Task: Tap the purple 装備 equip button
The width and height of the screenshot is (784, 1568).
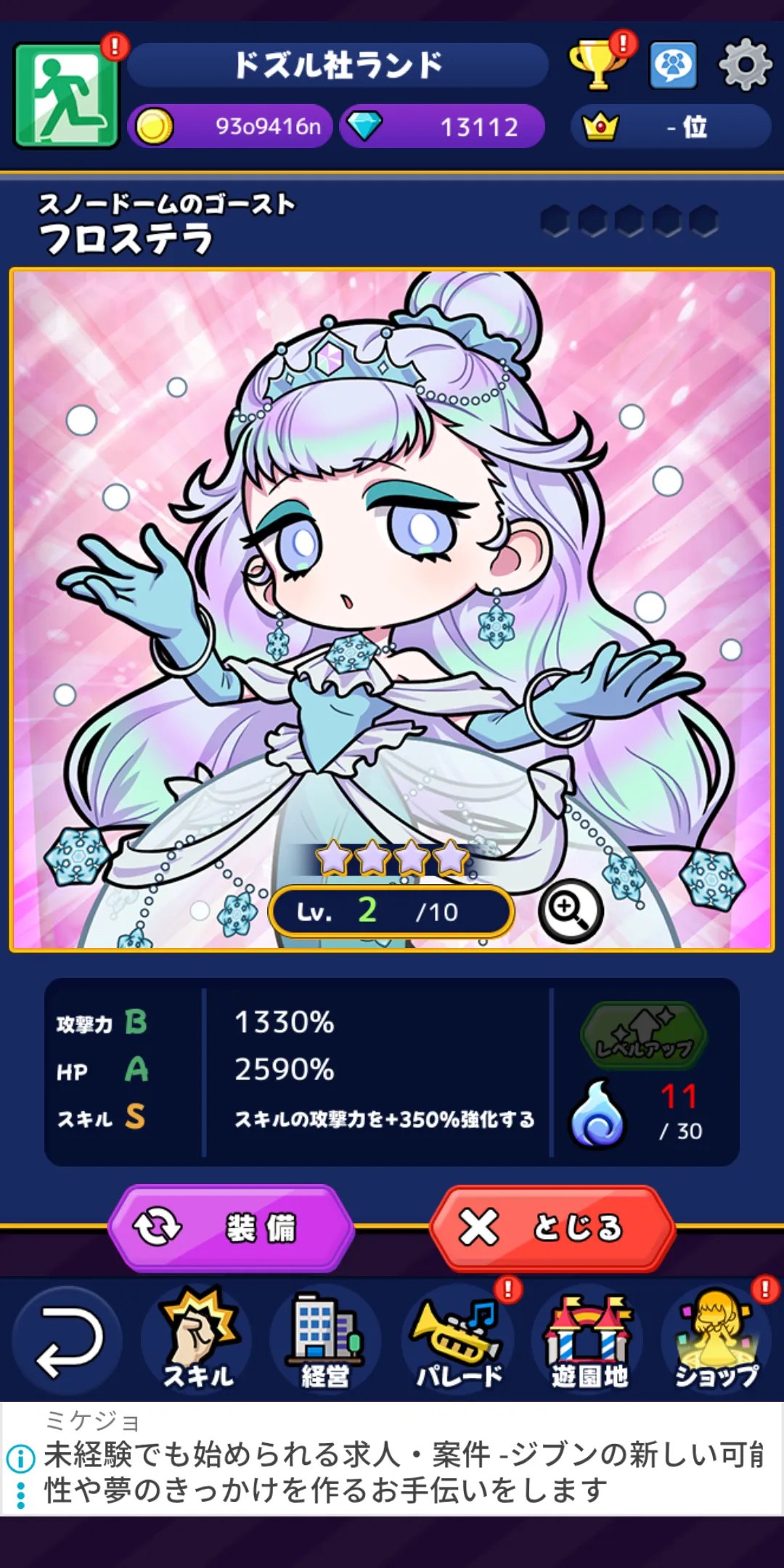Action: point(231,1228)
